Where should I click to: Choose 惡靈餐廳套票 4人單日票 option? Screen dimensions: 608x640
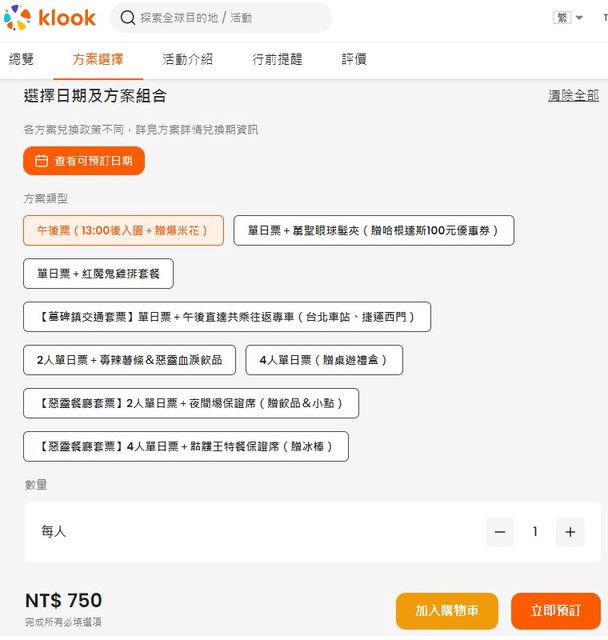[185, 446]
